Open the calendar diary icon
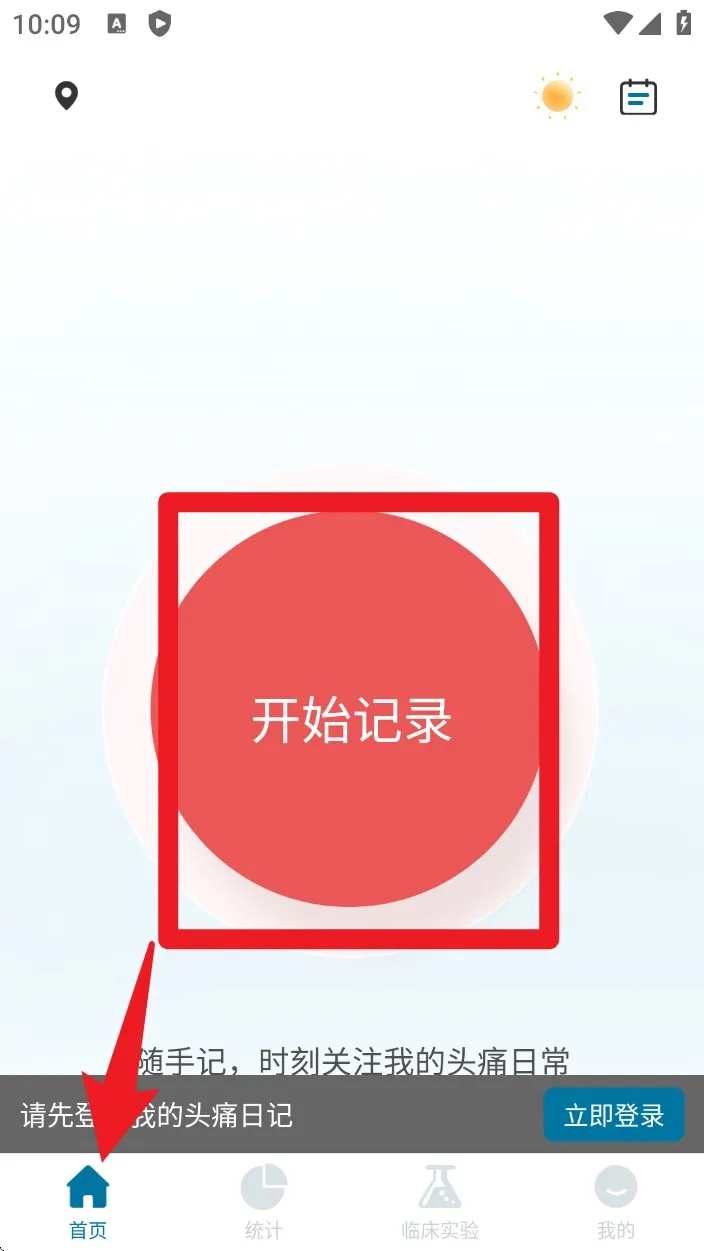The height and width of the screenshot is (1251, 704). pos(638,97)
